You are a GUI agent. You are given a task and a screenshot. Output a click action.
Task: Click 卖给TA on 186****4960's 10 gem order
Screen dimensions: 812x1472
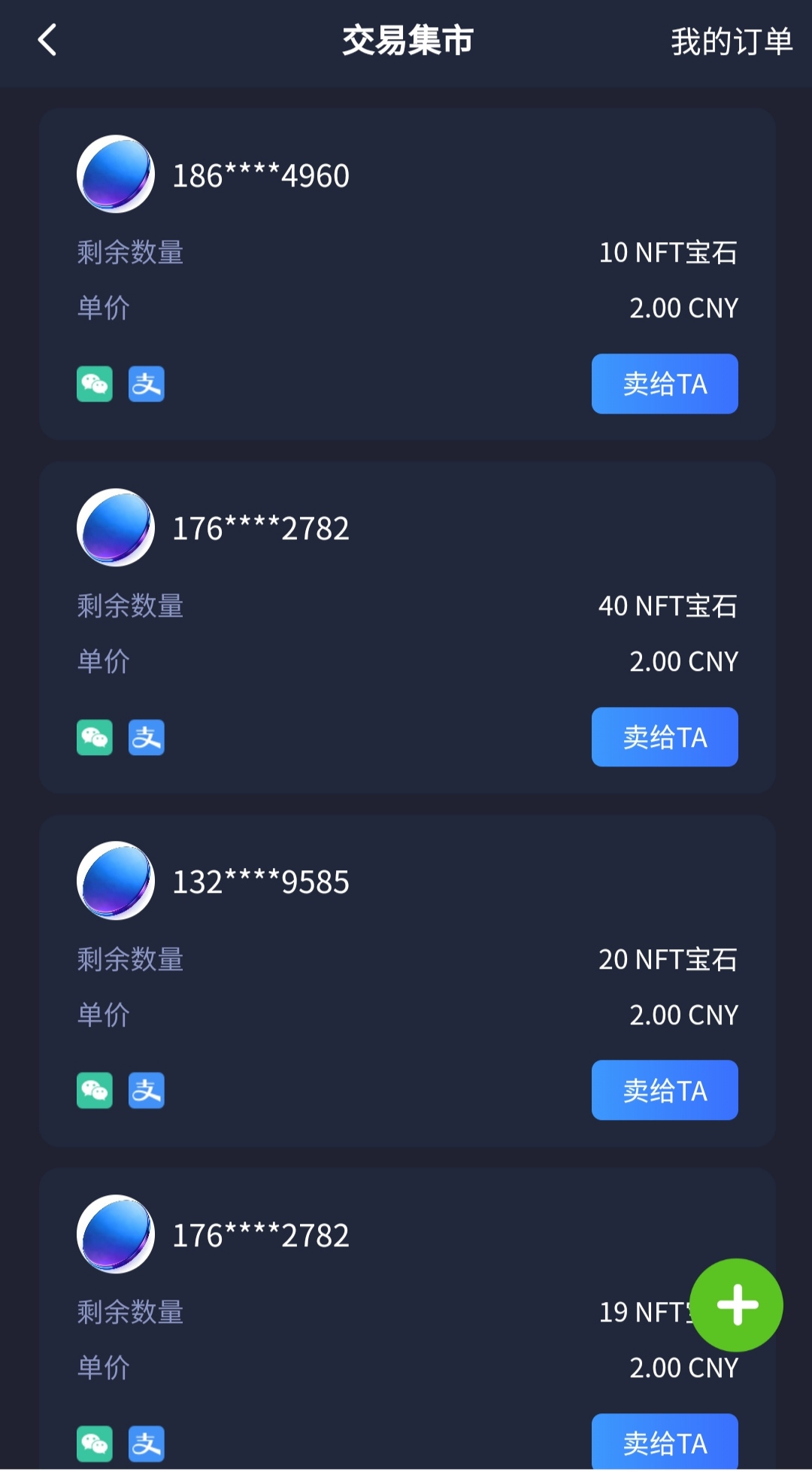pyautogui.click(x=665, y=384)
